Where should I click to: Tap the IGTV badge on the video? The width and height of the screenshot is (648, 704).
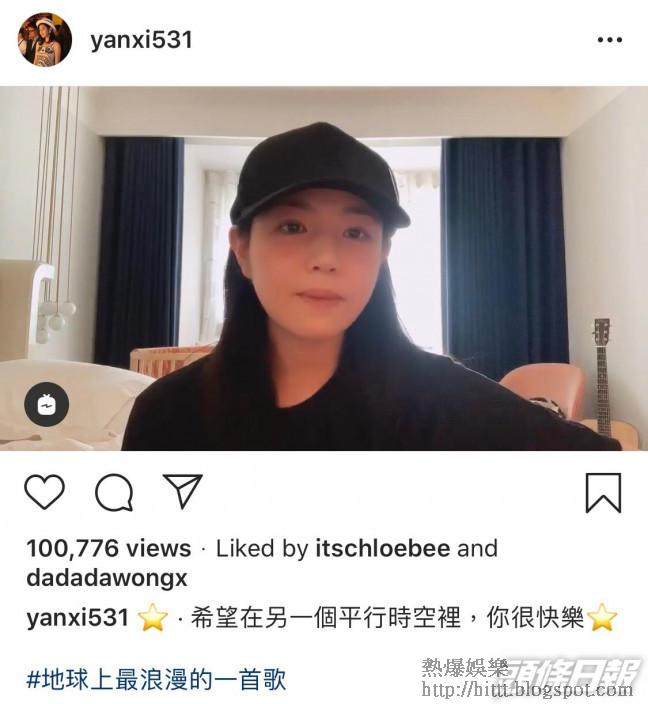[x=46, y=403]
